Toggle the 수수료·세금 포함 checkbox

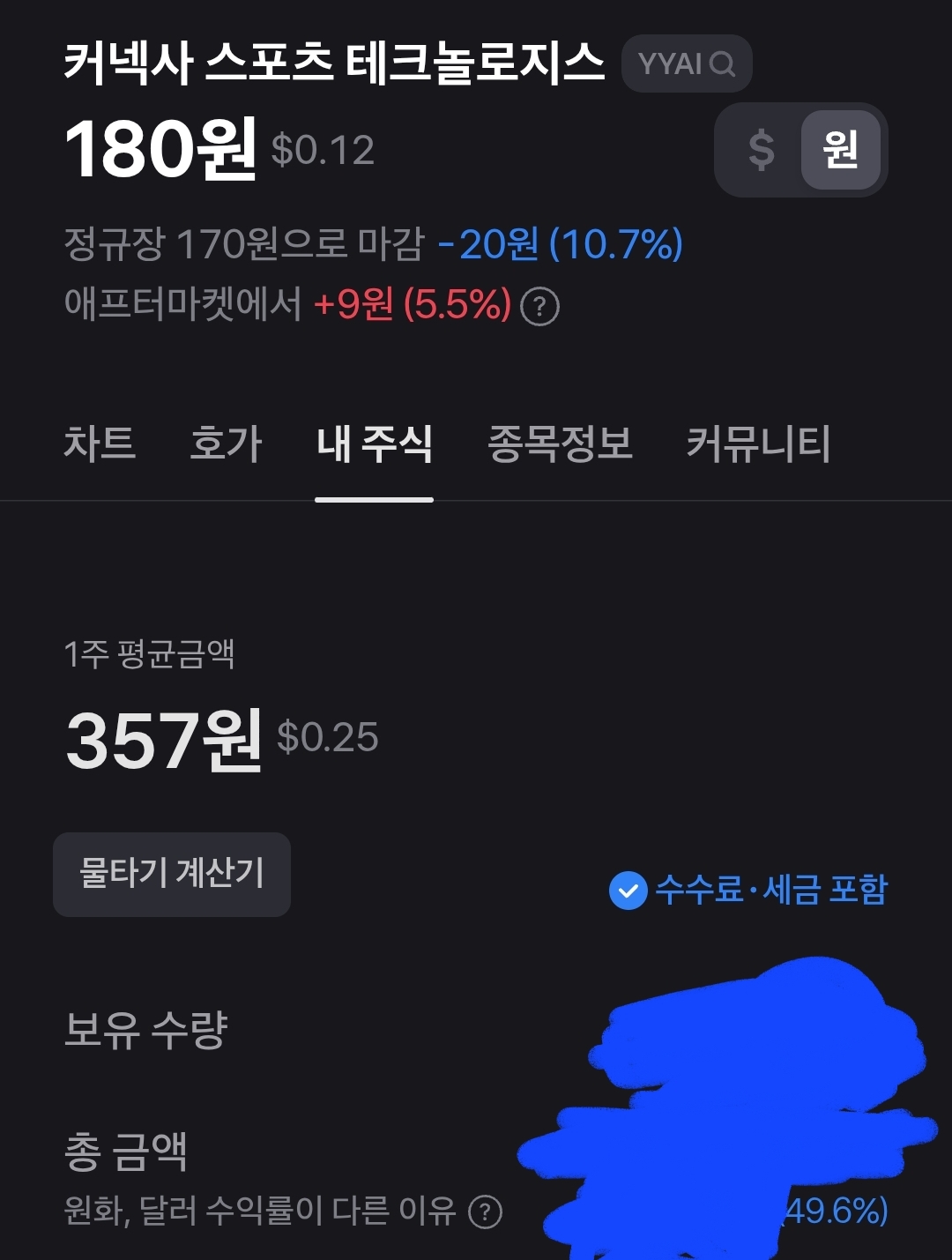(x=628, y=891)
